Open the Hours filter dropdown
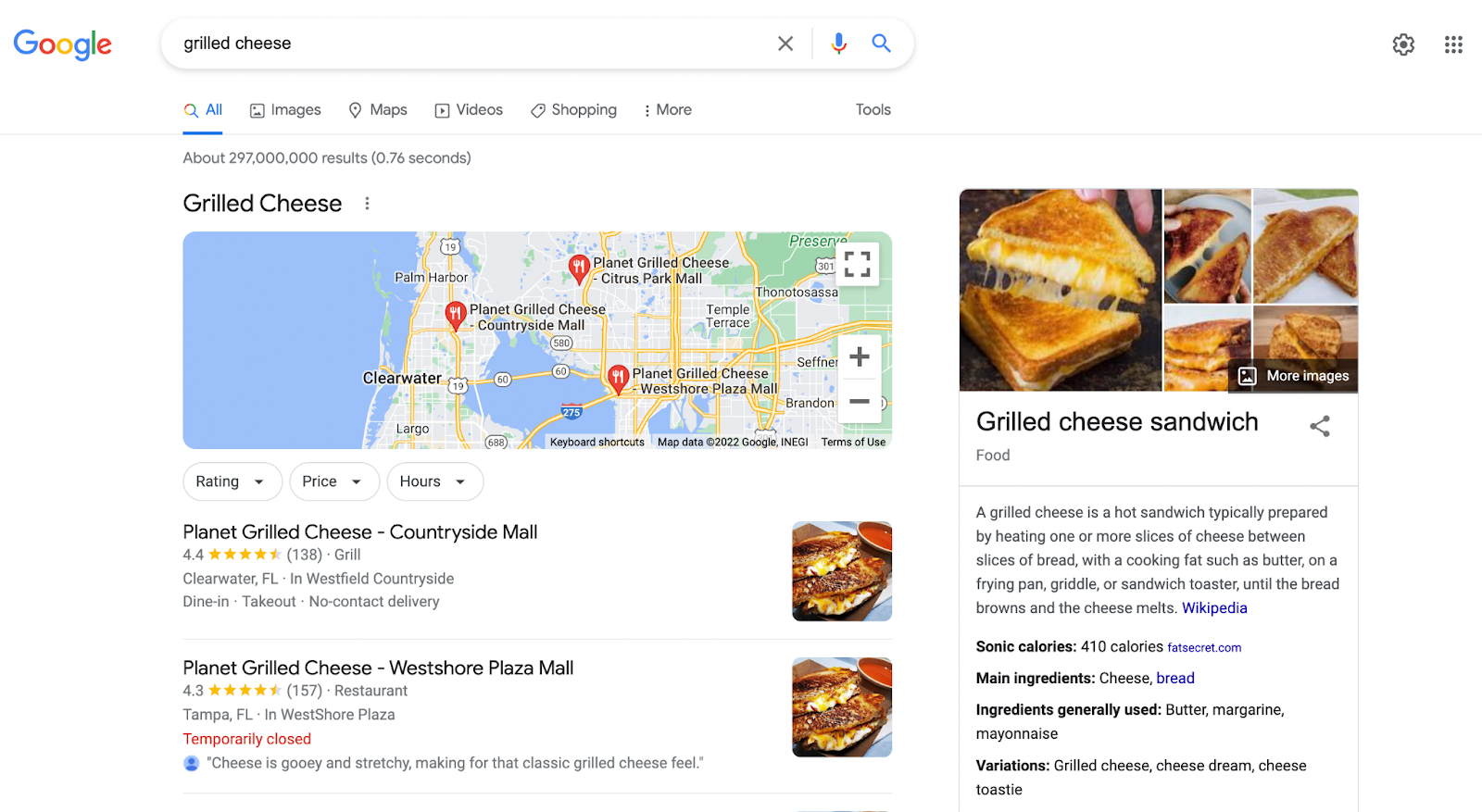Viewport: 1482px width, 812px height. 434,481
